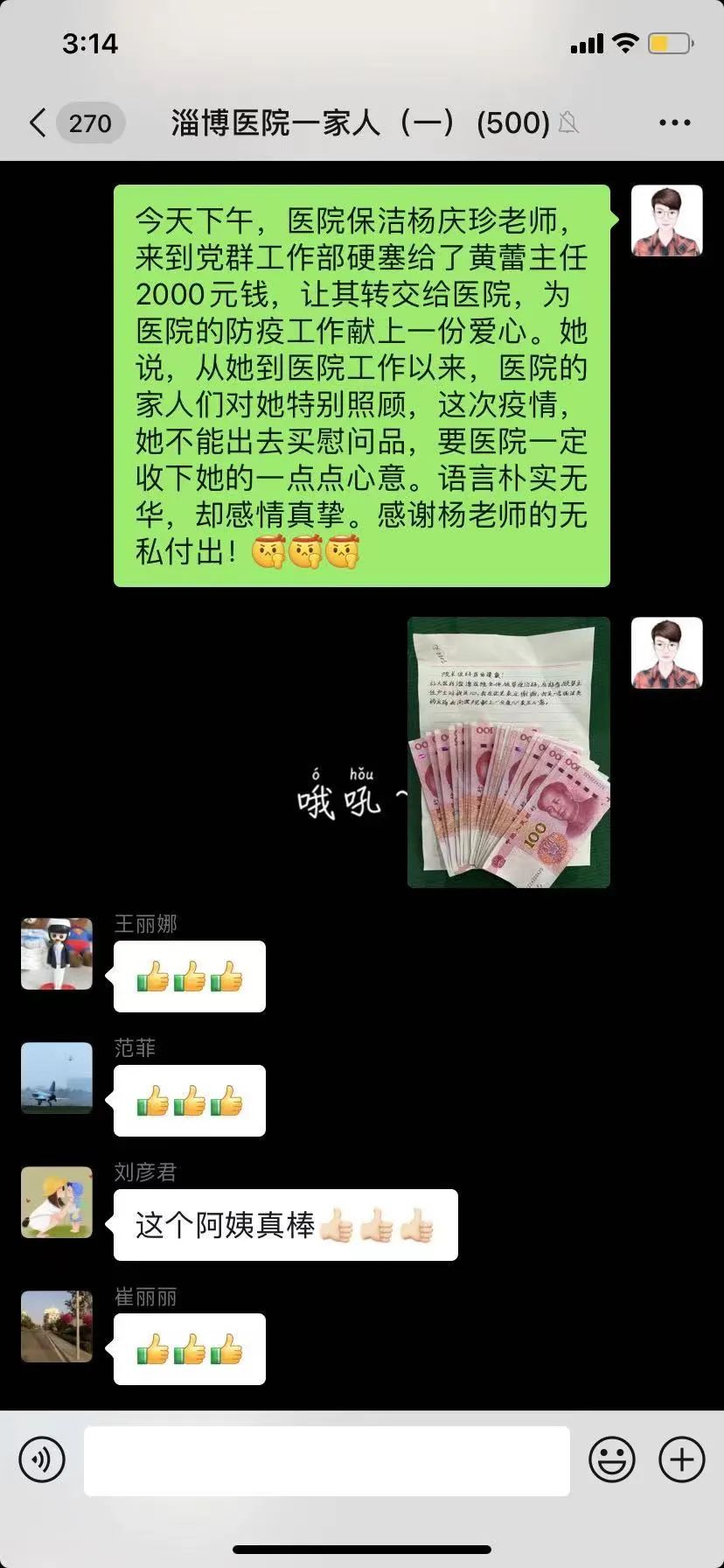
Task: View 范菲's profile avatar
Action: (57, 1078)
